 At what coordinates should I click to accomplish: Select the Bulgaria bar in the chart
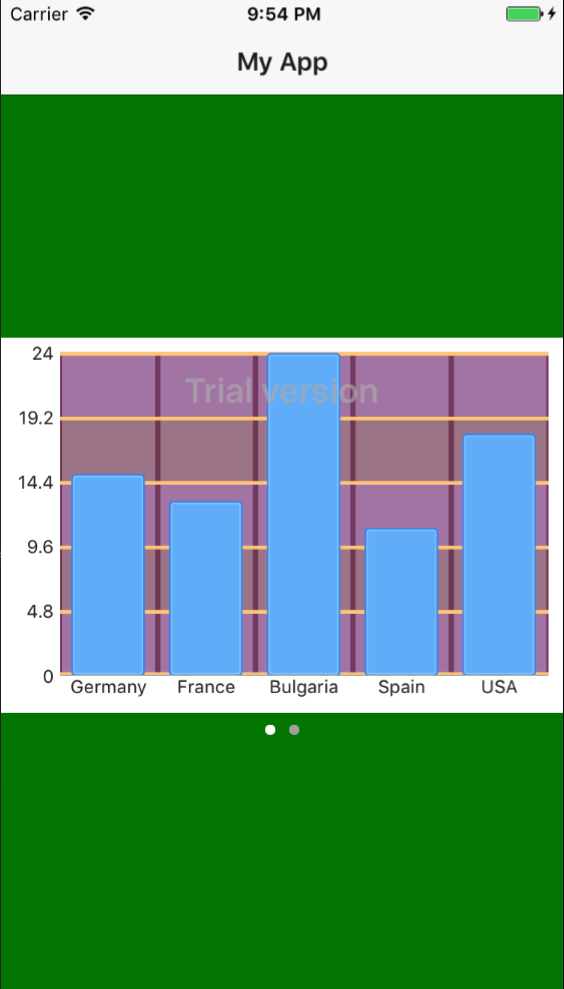pos(303,514)
